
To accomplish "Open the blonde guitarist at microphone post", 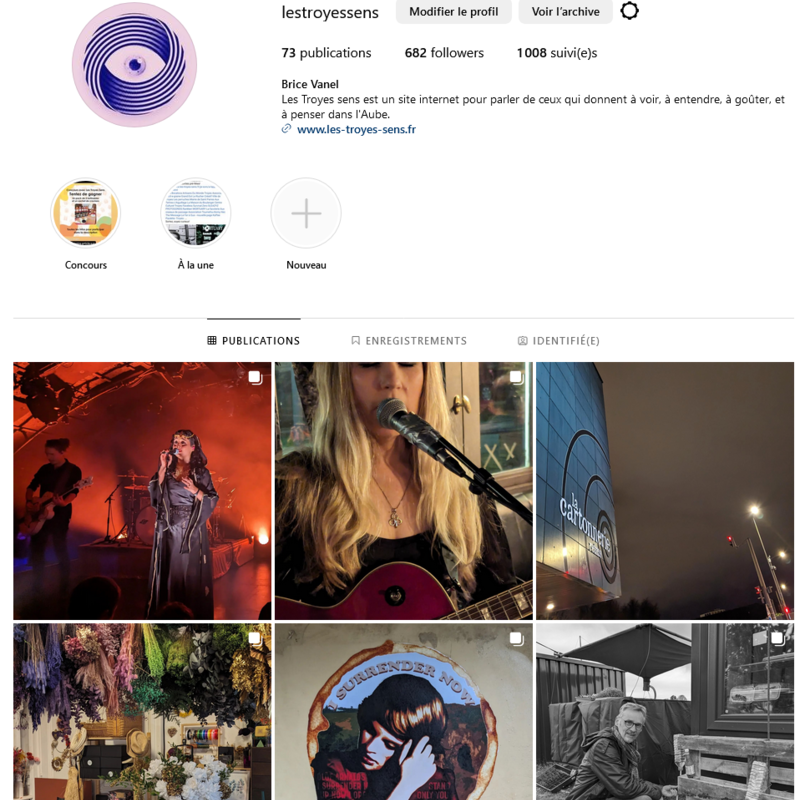I will pos(403,491).
